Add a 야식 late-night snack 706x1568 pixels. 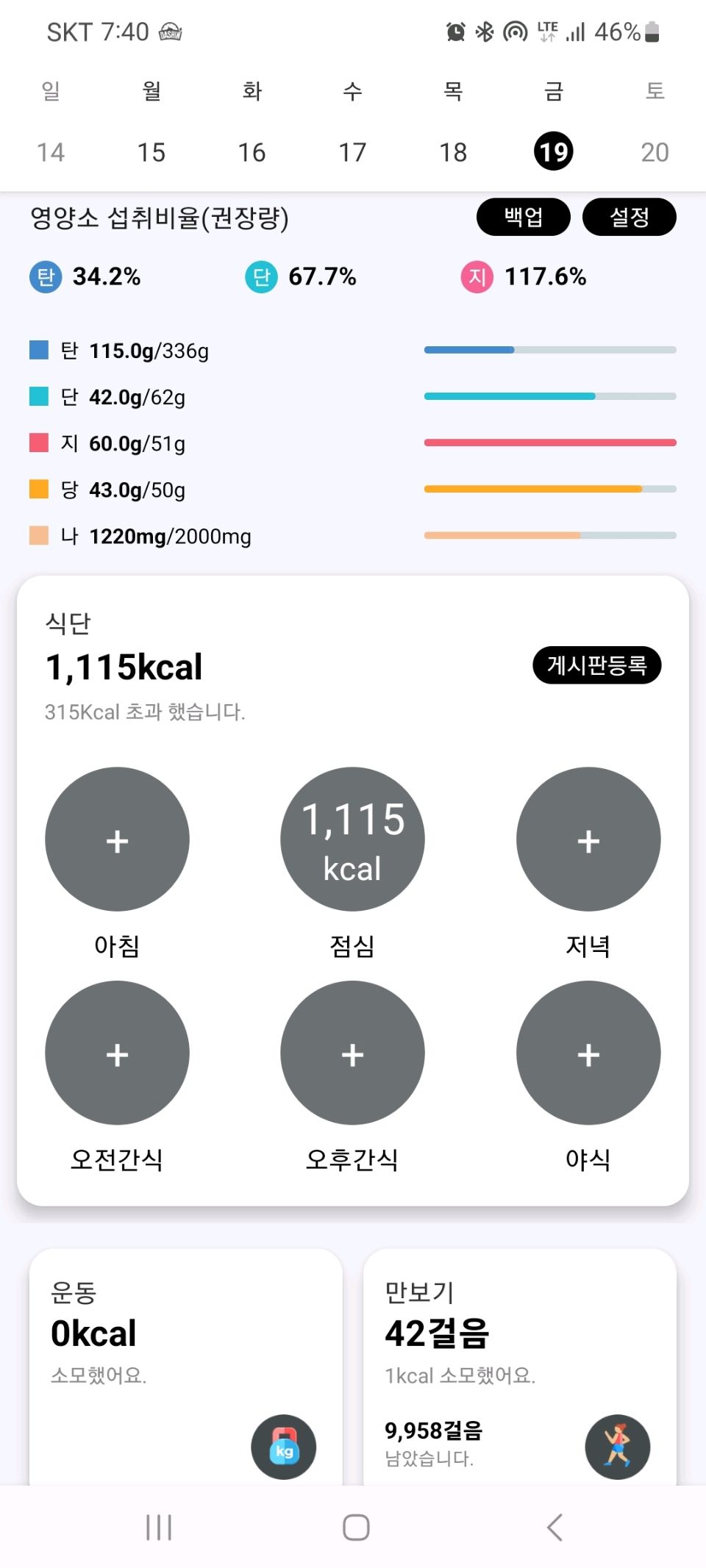point(588,1053)
